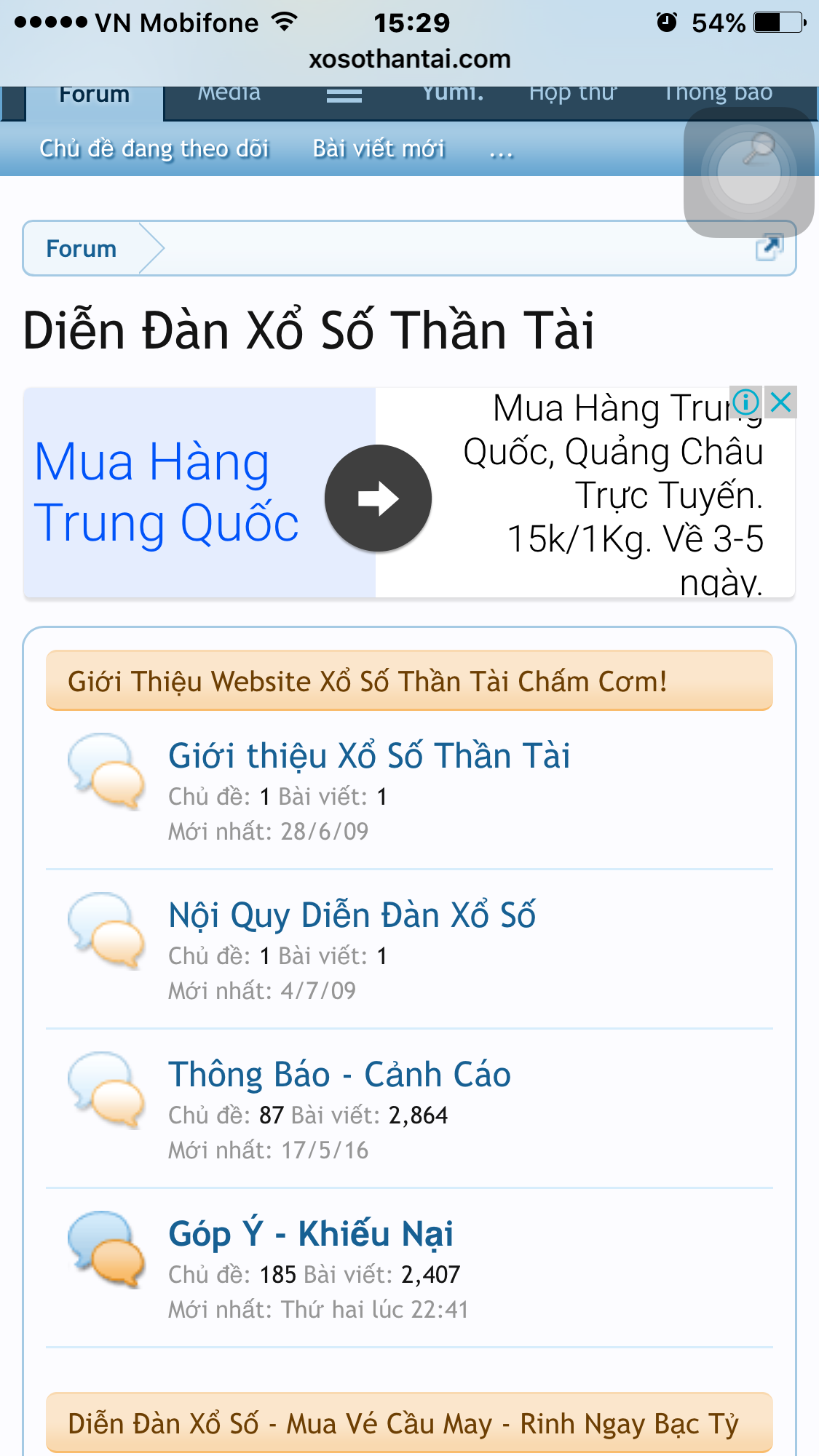The width and height of the screenshot is (819, 1456).
Task: Open Góp Ý - Khiếu Nại forum
Action: 311,1234
